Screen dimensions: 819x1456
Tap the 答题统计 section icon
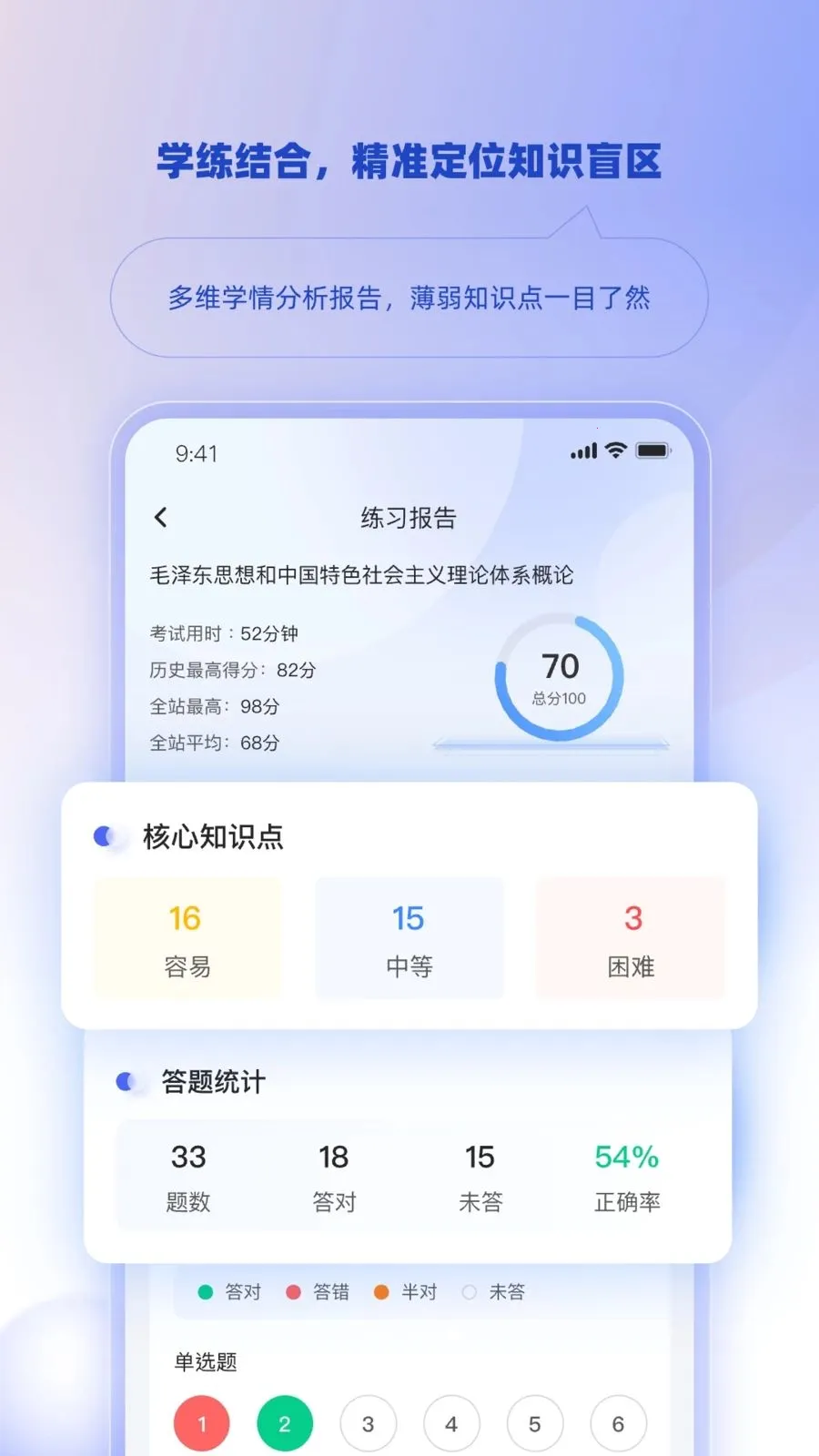[x=124, y=1081]
